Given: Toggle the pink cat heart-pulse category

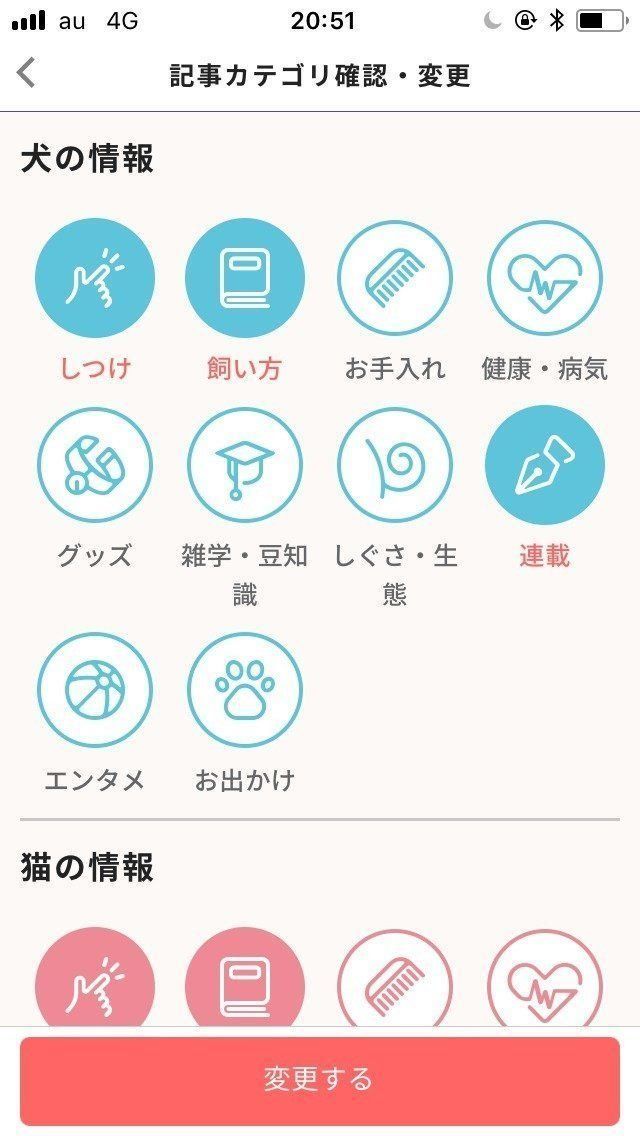Looking at the screenshot, I should [x=545, y=978].
